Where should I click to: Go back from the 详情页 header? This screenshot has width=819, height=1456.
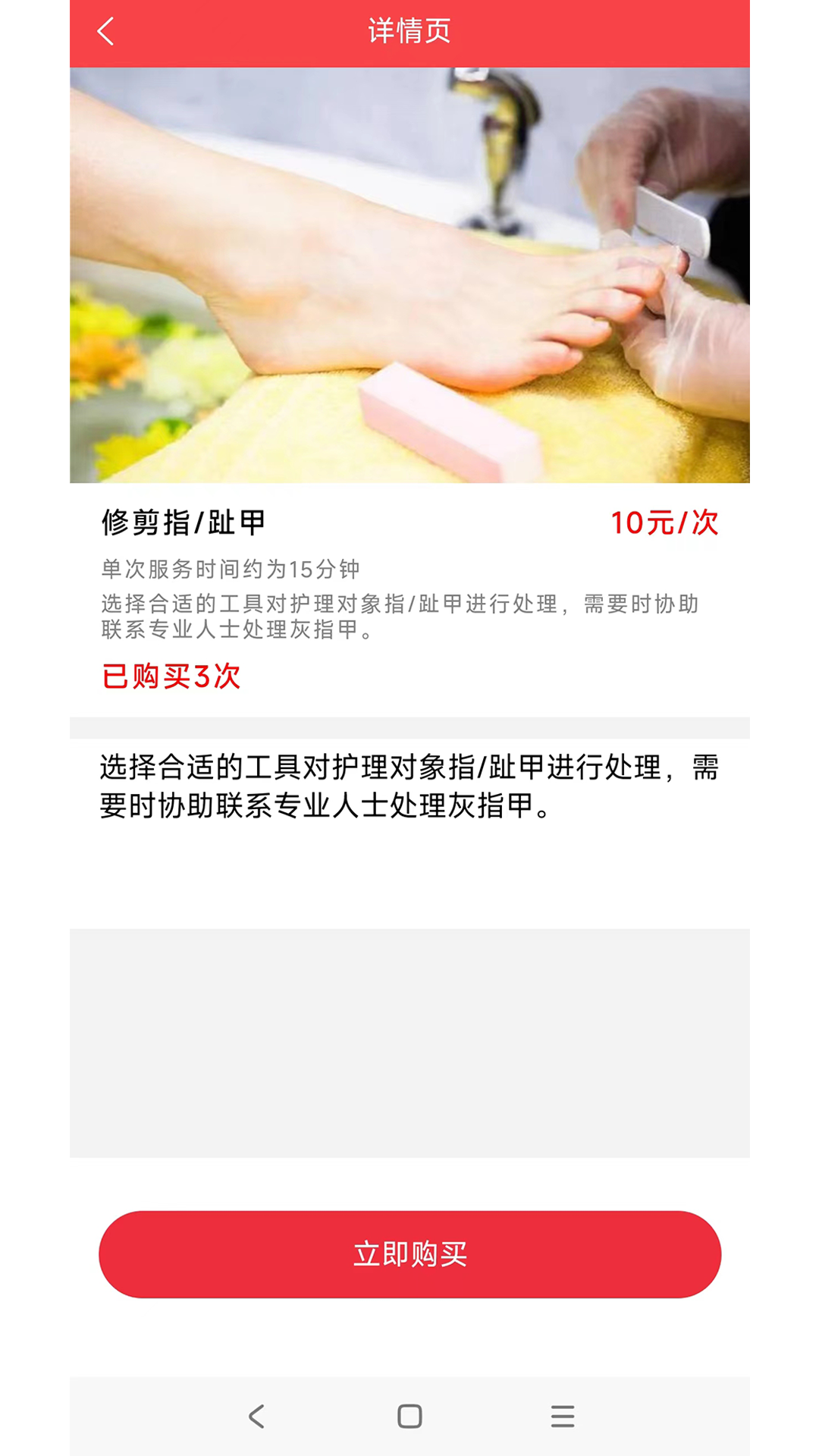coord(105,32)
